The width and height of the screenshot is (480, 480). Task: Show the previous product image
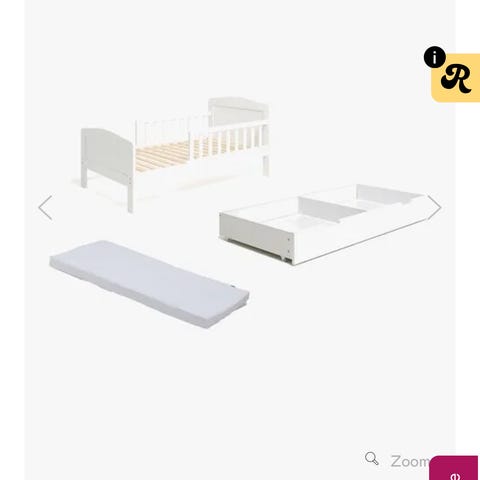tap(45, 208)
